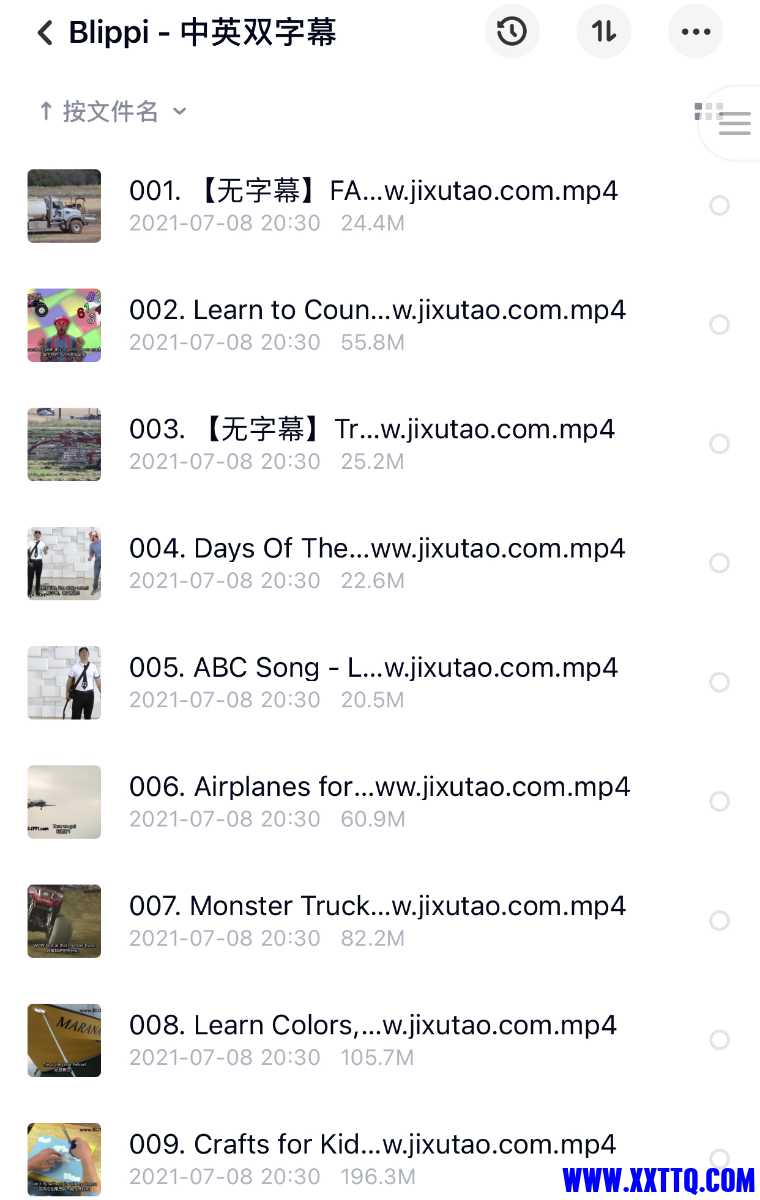Select file 007. Monster Truck
The image size is (760, 1200).
(719, 920)
